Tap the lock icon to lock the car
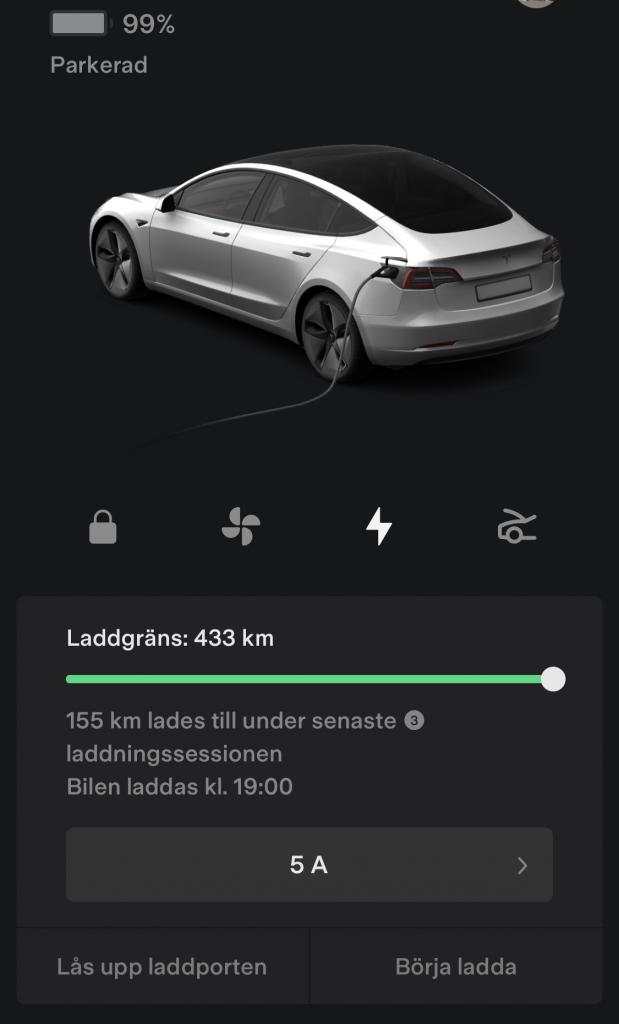The height and width of the screenshot is (1024, 619). [103, 526]
